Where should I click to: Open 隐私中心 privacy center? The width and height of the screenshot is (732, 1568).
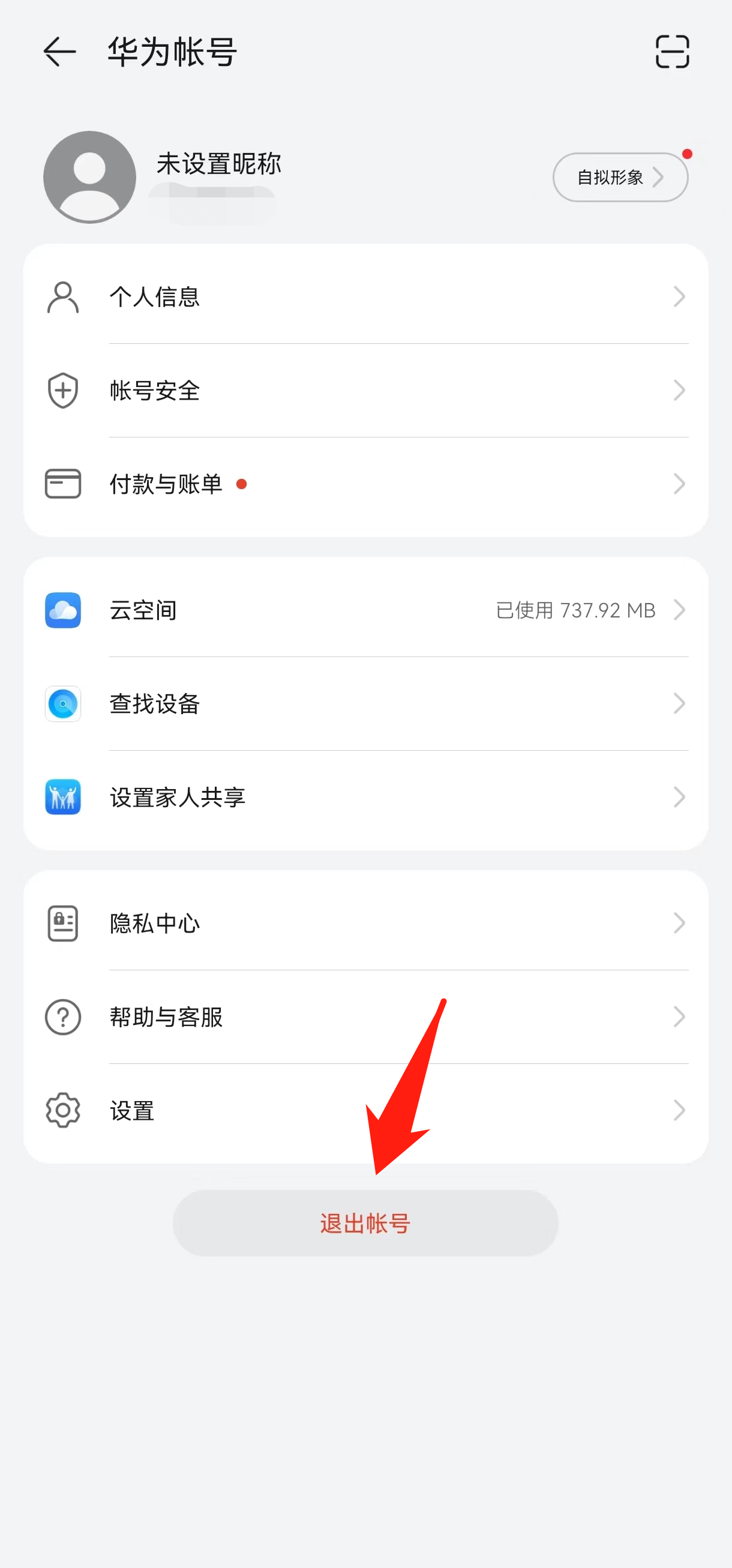tap(365, 924)
